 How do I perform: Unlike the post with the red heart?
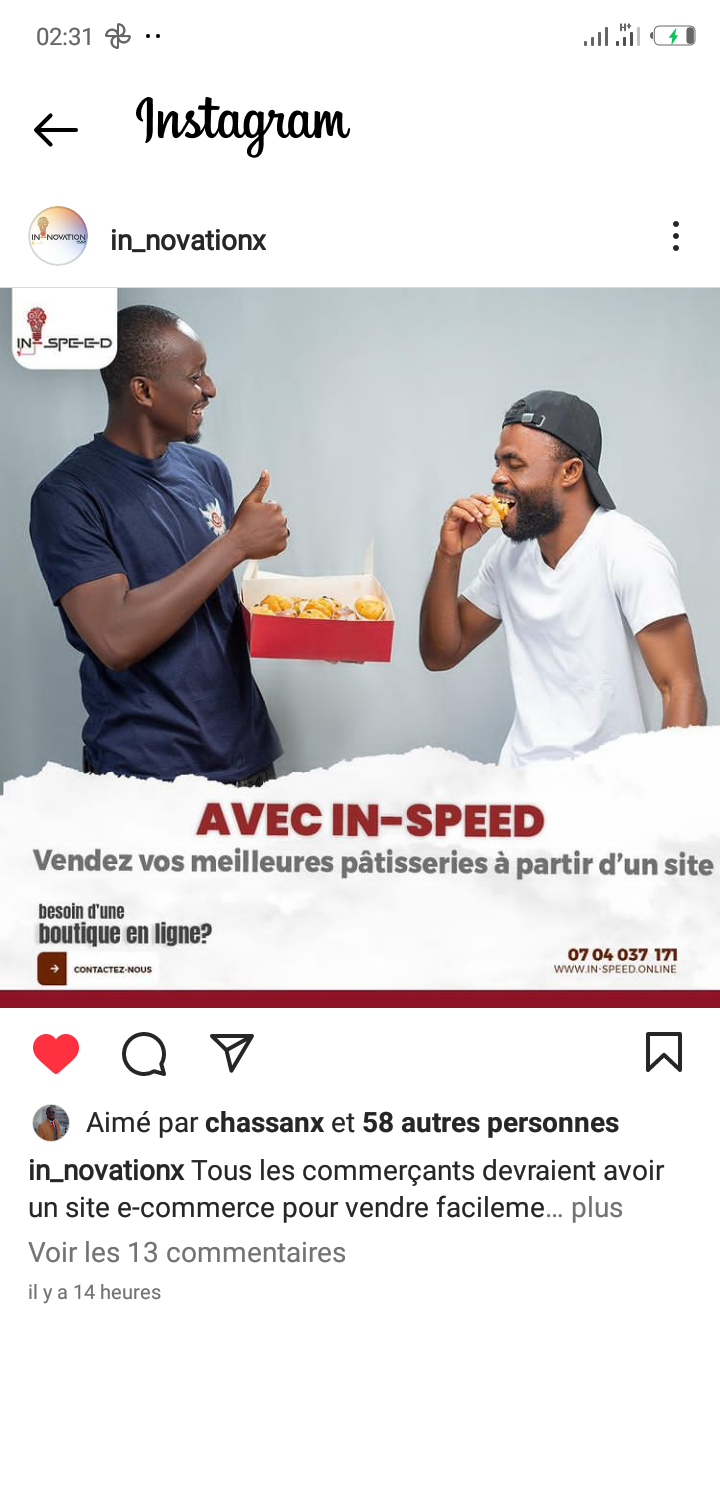[56, 1054]
